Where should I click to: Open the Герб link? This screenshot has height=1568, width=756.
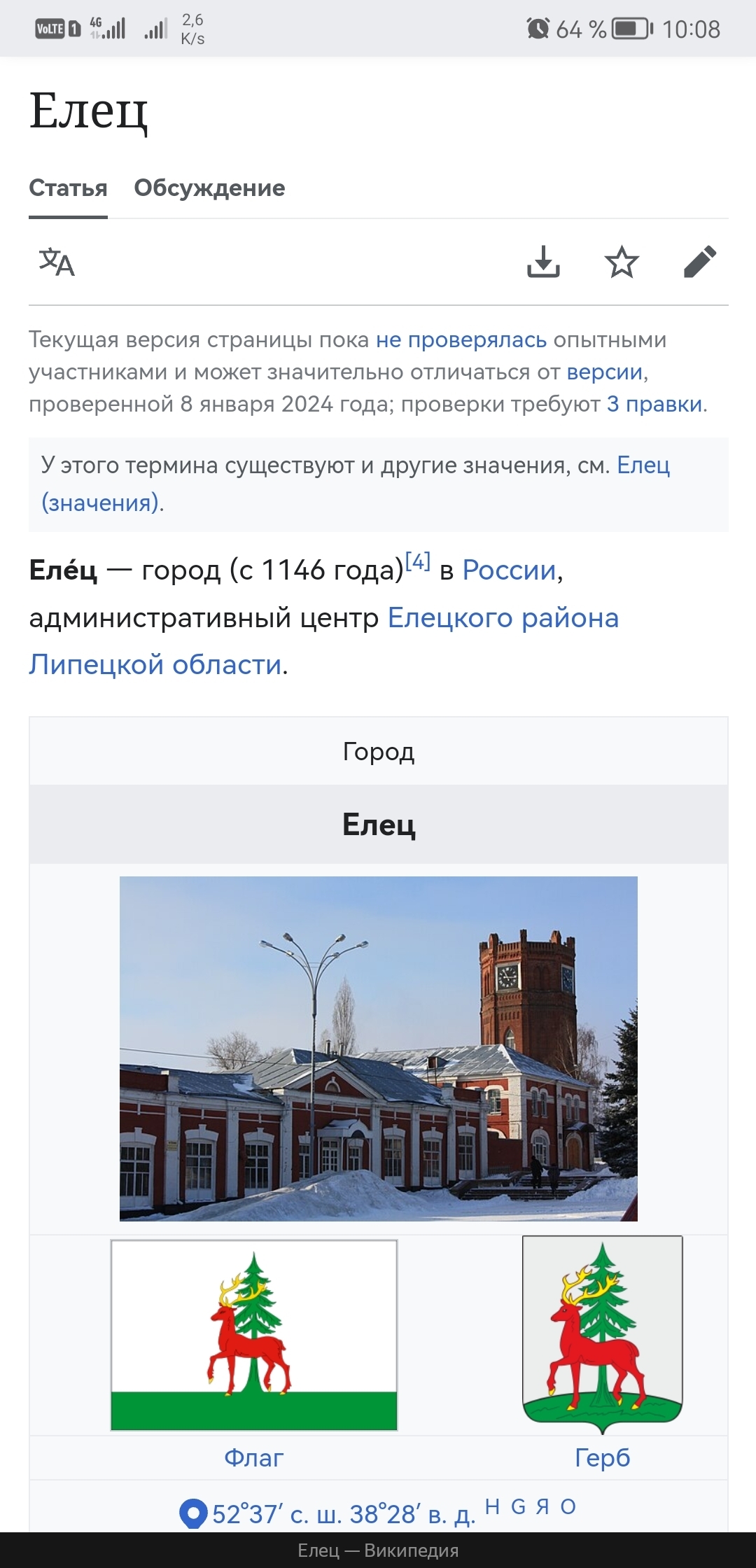click(602, 1457)
